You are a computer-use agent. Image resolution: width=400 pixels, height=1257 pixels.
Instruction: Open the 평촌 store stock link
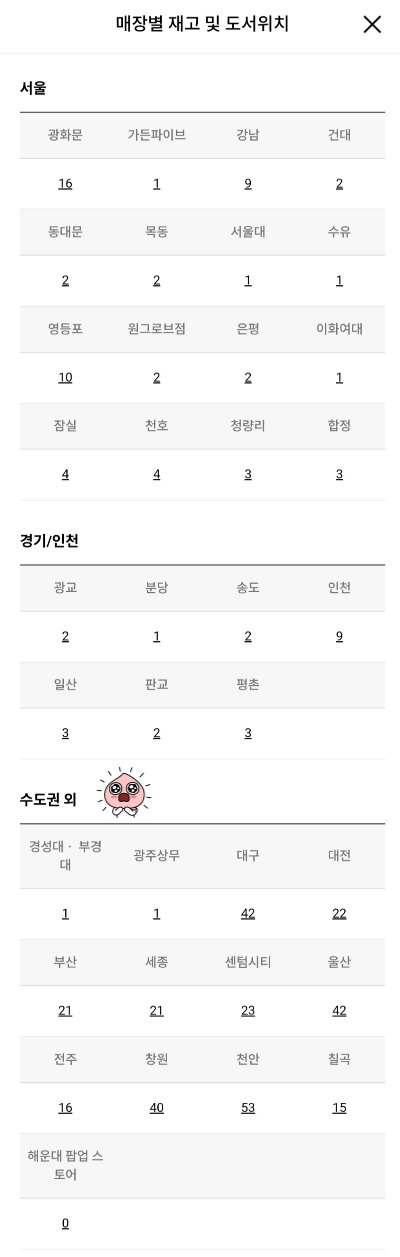[x=248, y=734]
